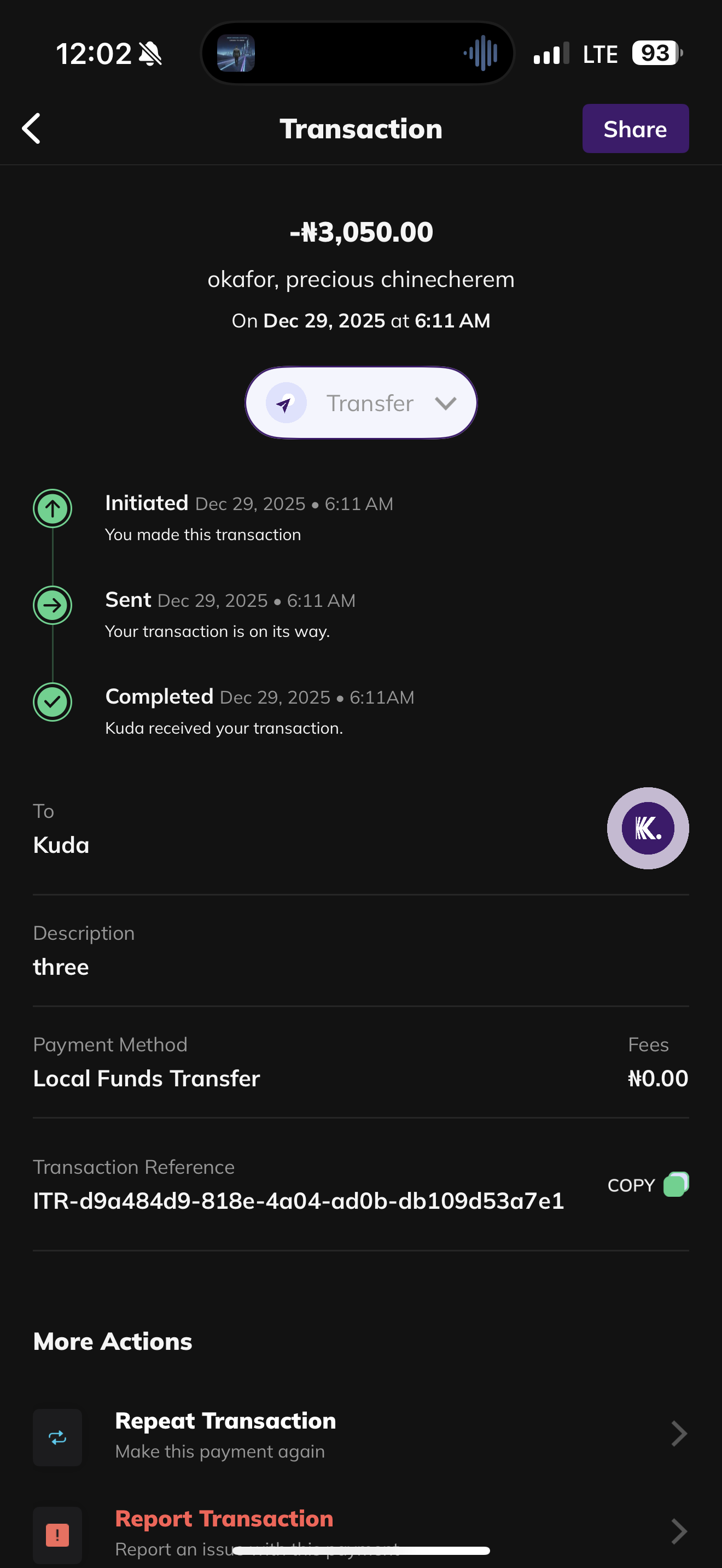Go back using the top-left arrow
This screenshot has width=722, height=1568.
click(x=32, y=128)
